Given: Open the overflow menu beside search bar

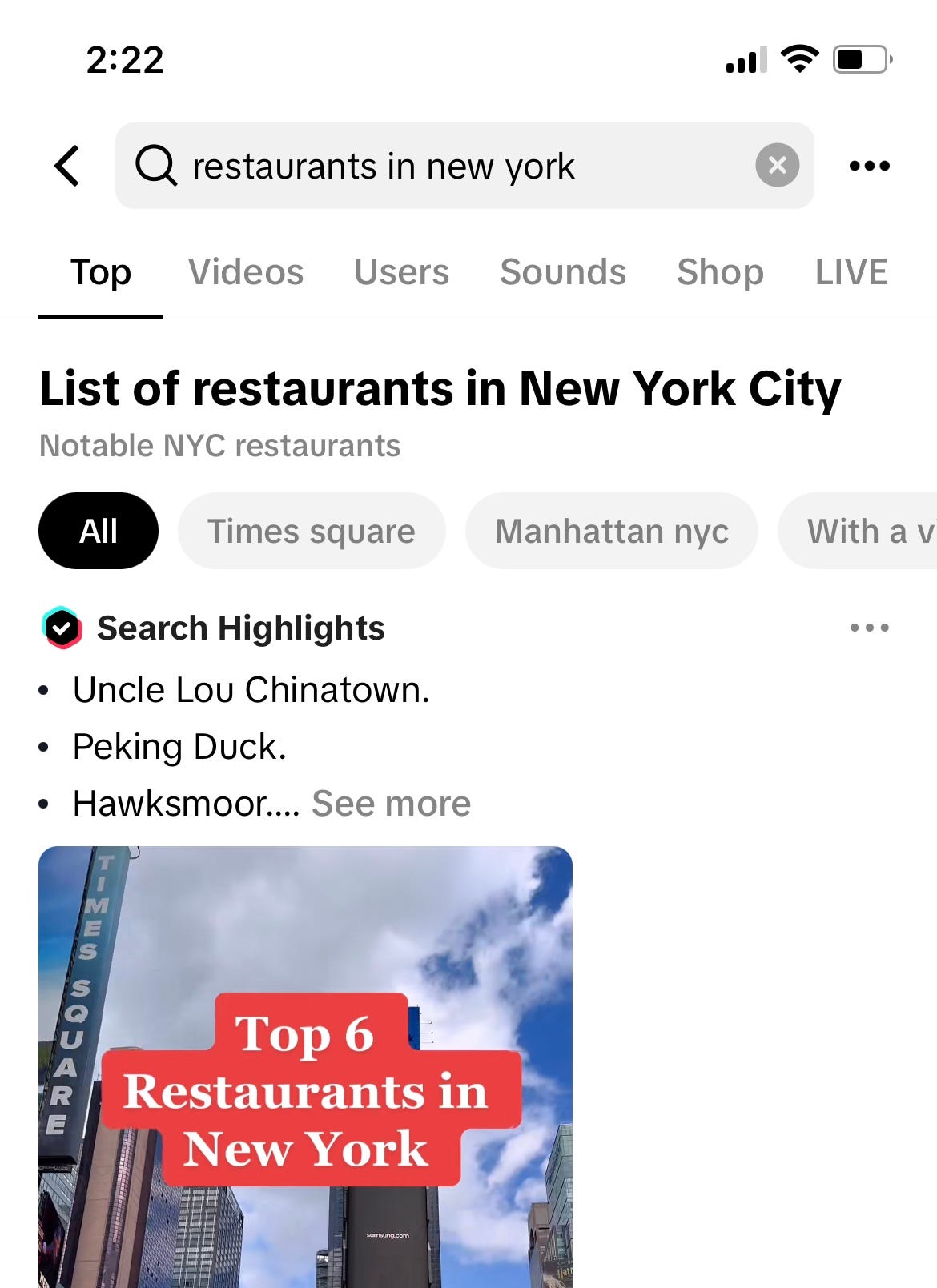Looking at the screenshot, I should pyautogui.click(x=869, y=166).
